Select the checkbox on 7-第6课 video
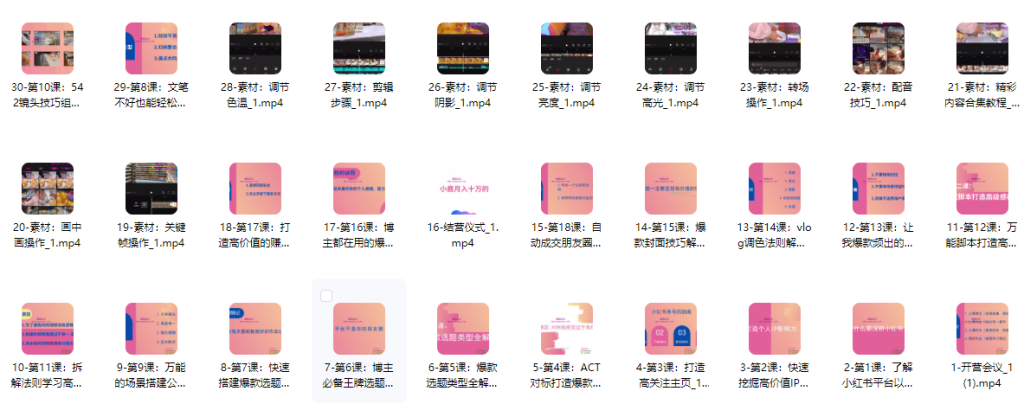The width and height of the screenshot is (1024, 404). (325, 297)
